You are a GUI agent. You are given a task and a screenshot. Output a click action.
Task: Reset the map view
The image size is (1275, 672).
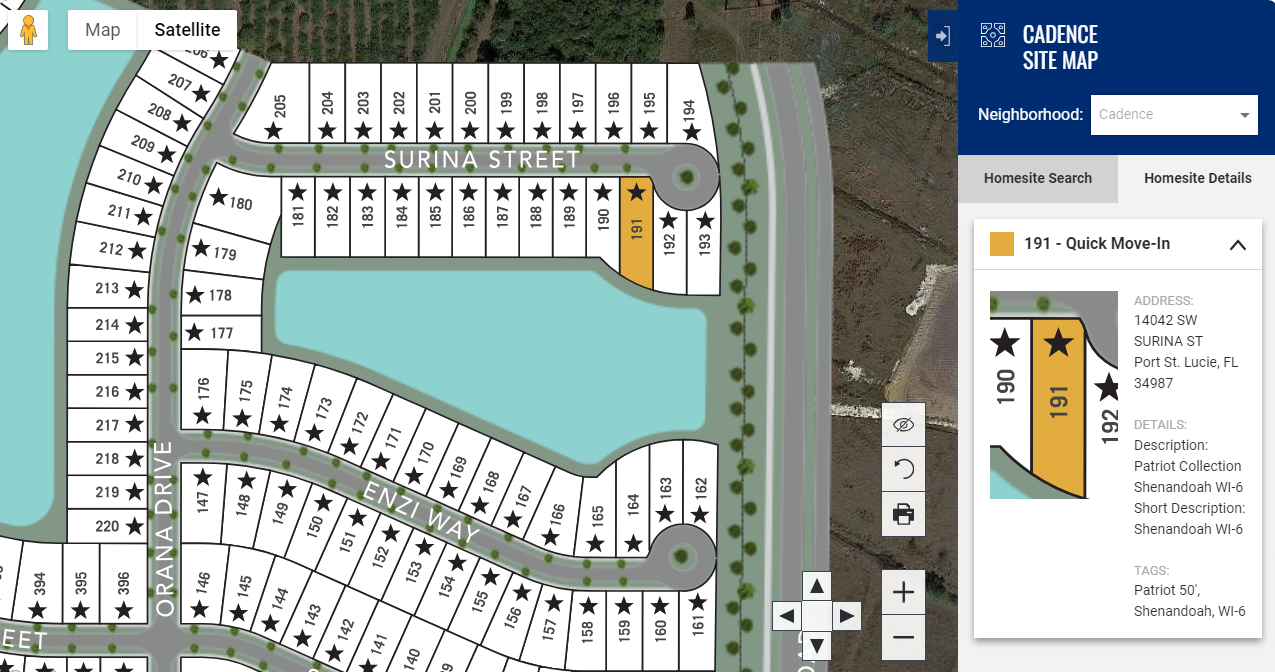click(x=903, y=469)
